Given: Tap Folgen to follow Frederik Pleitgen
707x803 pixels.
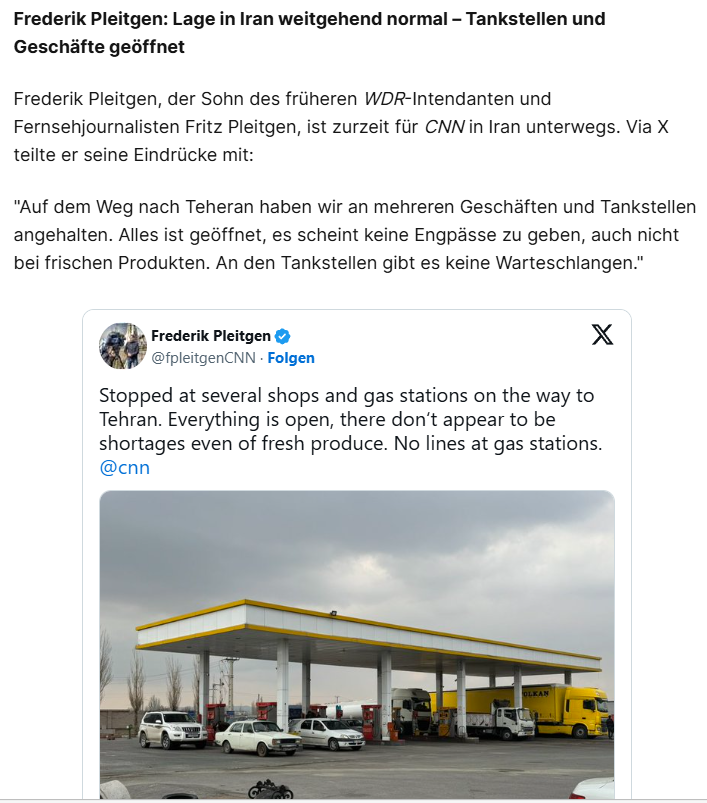Looking at the screenshot, I should [x=291, y=358].
